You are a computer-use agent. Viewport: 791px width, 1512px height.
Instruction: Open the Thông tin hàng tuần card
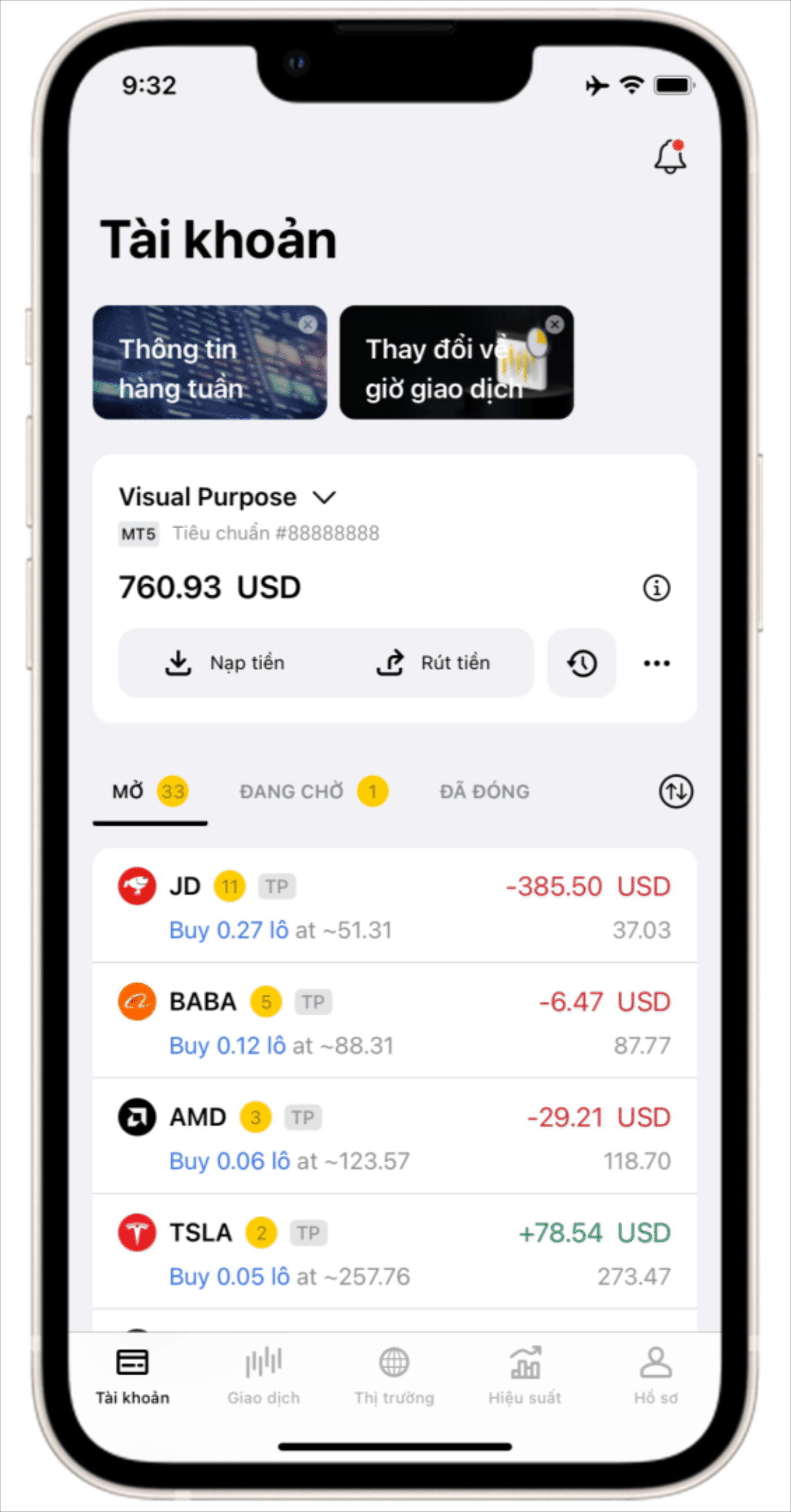[210, 362]
